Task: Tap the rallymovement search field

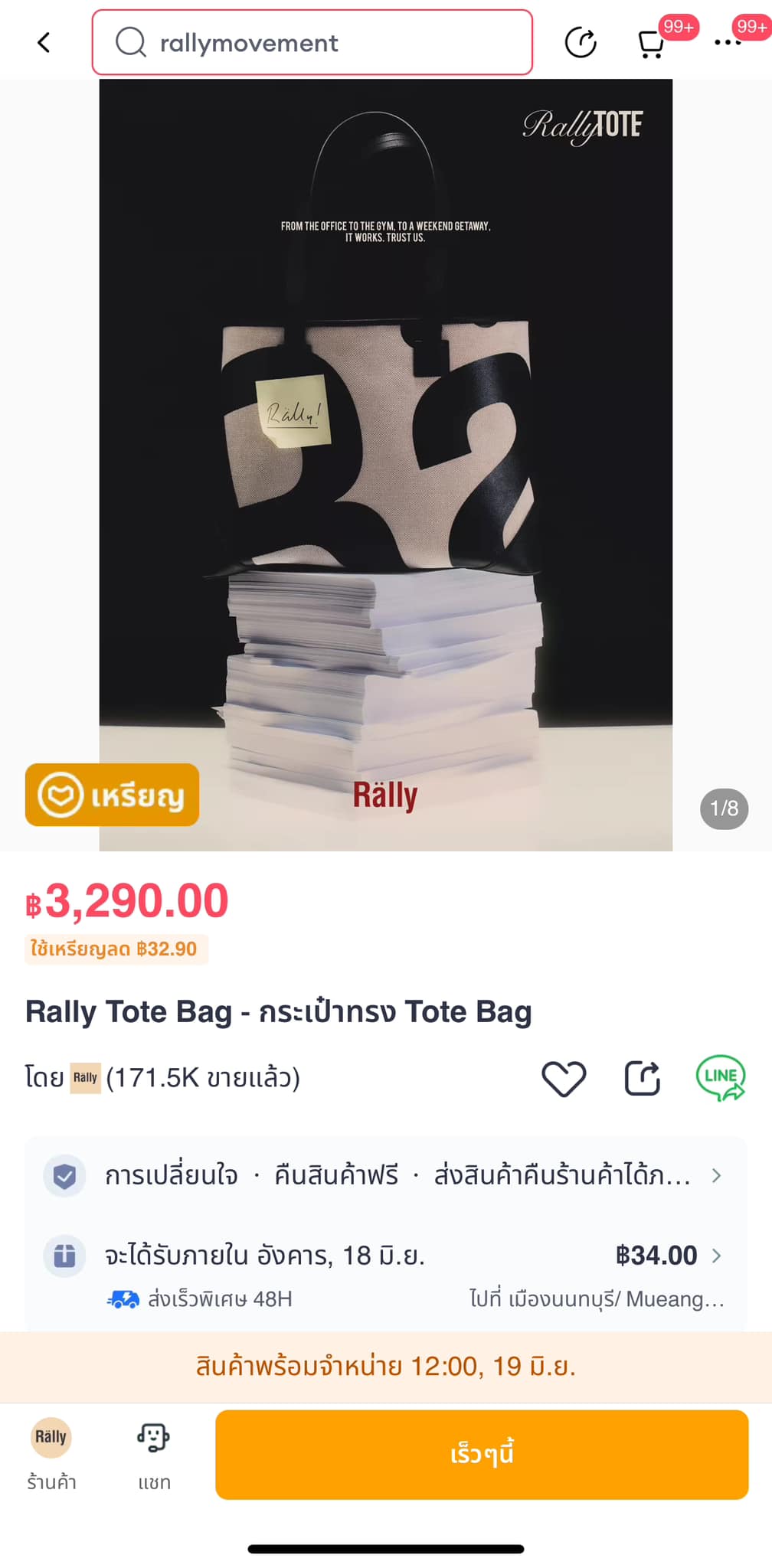Action: [x=312, y=43]
